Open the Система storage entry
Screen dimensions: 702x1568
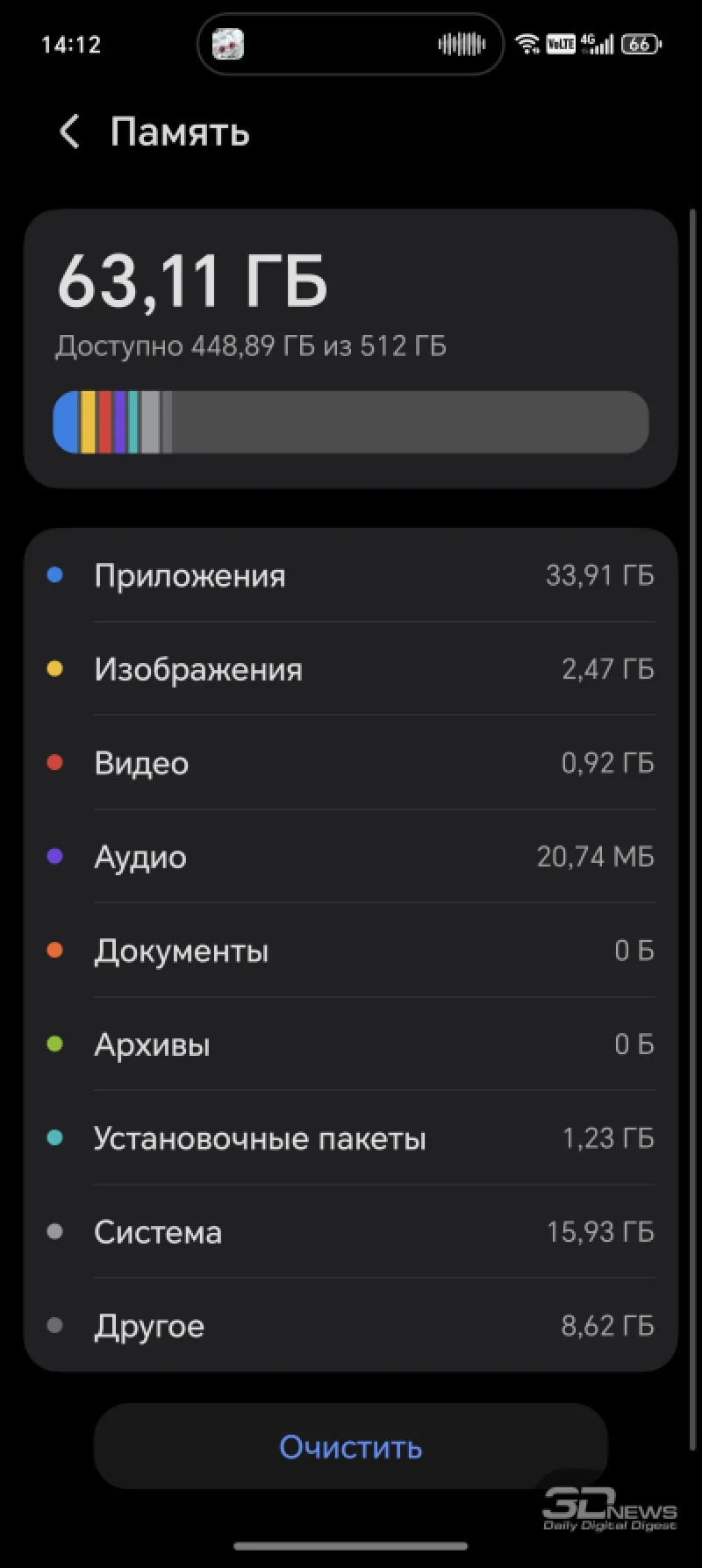tap(351, 1232)
